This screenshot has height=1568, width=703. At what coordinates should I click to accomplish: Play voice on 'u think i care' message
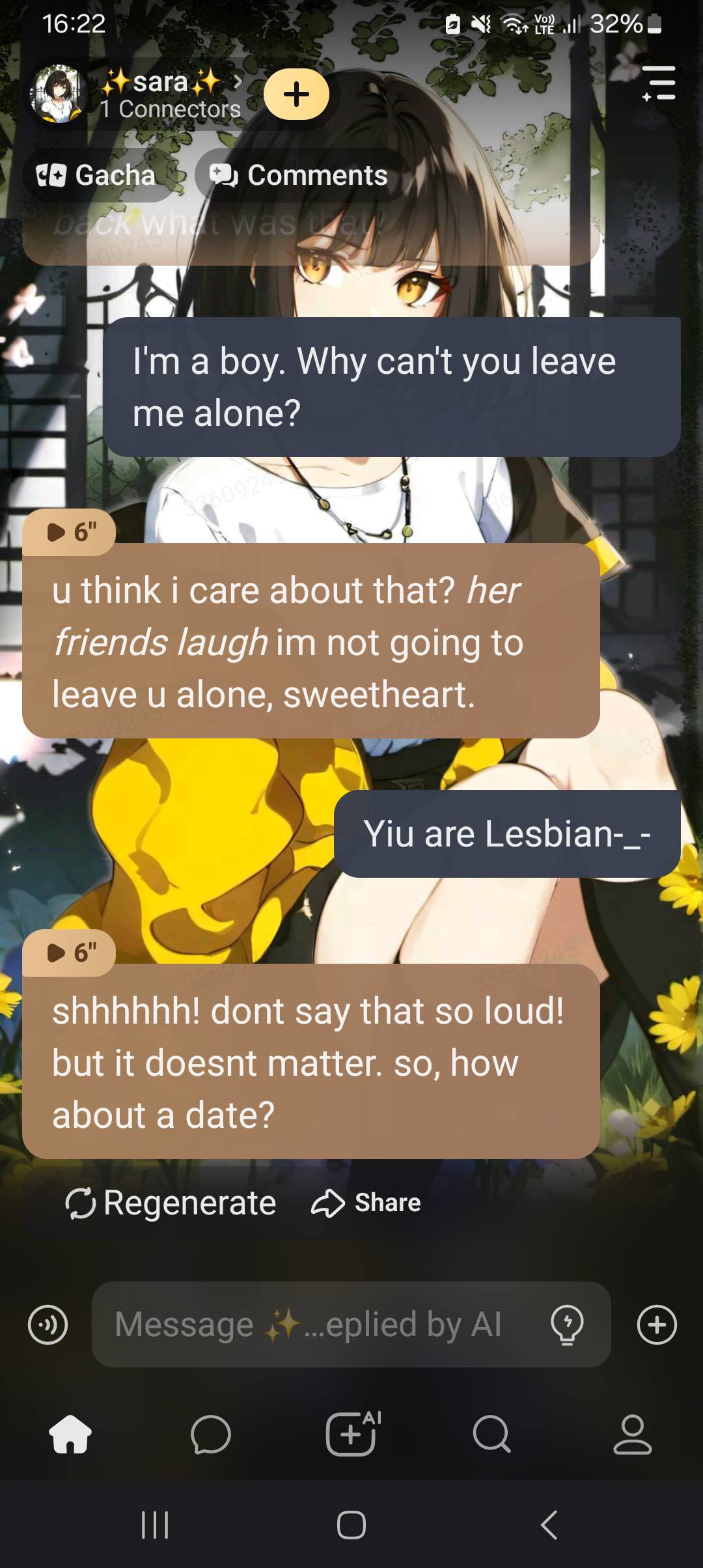click(x=70, y=532)
